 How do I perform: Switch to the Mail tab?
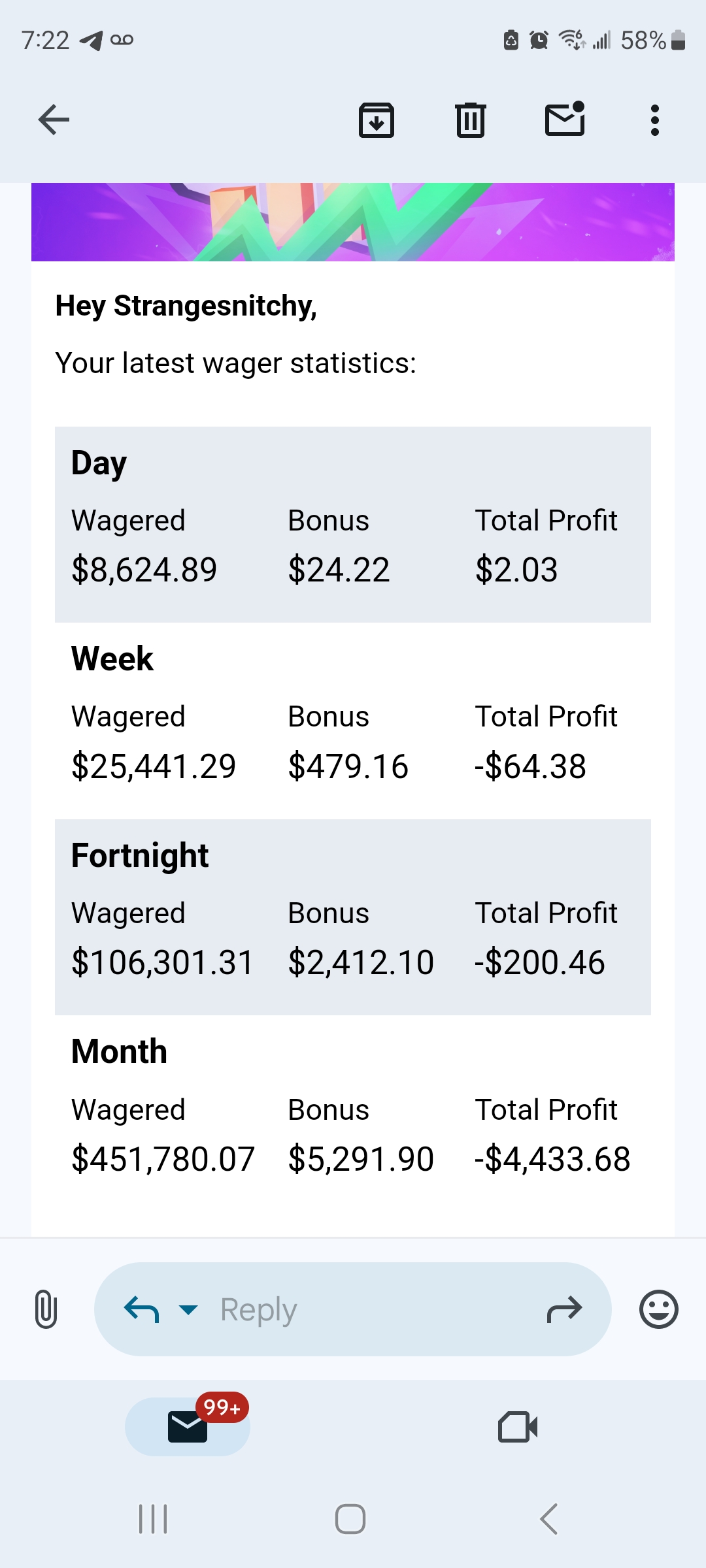[188, 1427]
